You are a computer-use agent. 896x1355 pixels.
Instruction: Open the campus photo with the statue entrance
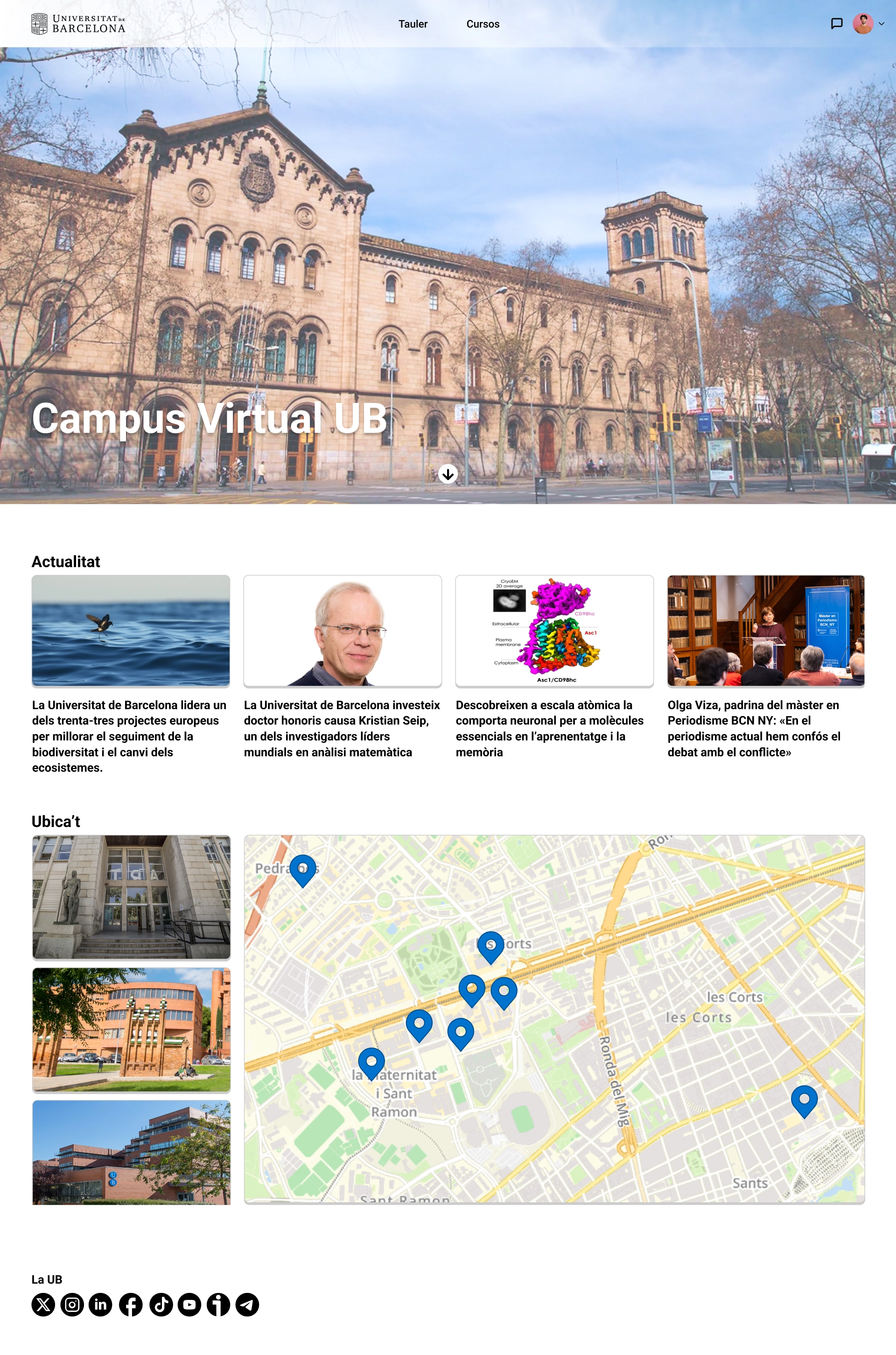pos(131,896)
